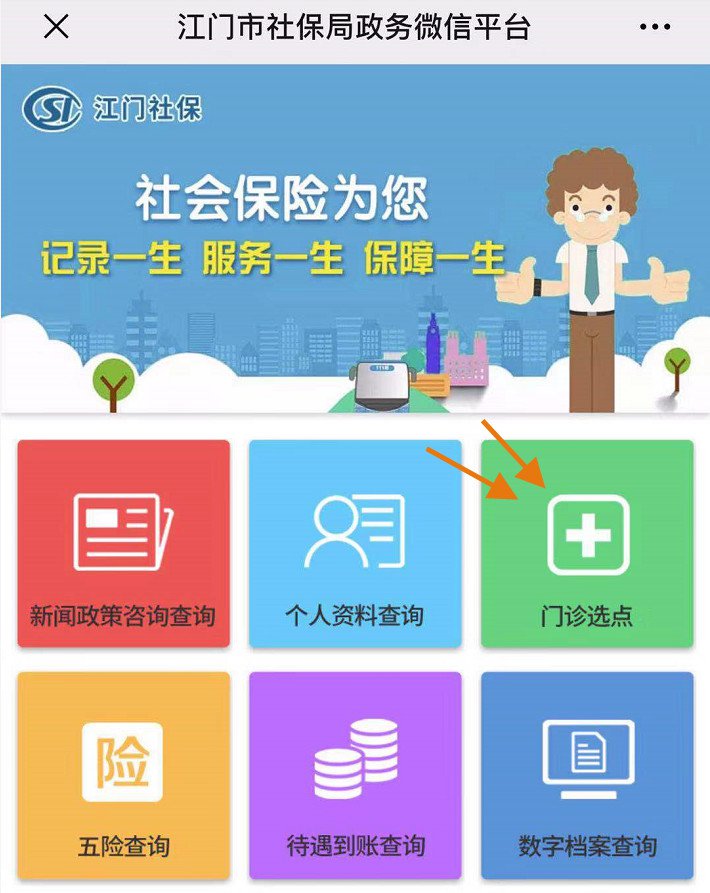Image resolution: width=710 pixels, height=893 pixels.
Task: Check 待遇到账查询 tile
Action: [355, 778]
